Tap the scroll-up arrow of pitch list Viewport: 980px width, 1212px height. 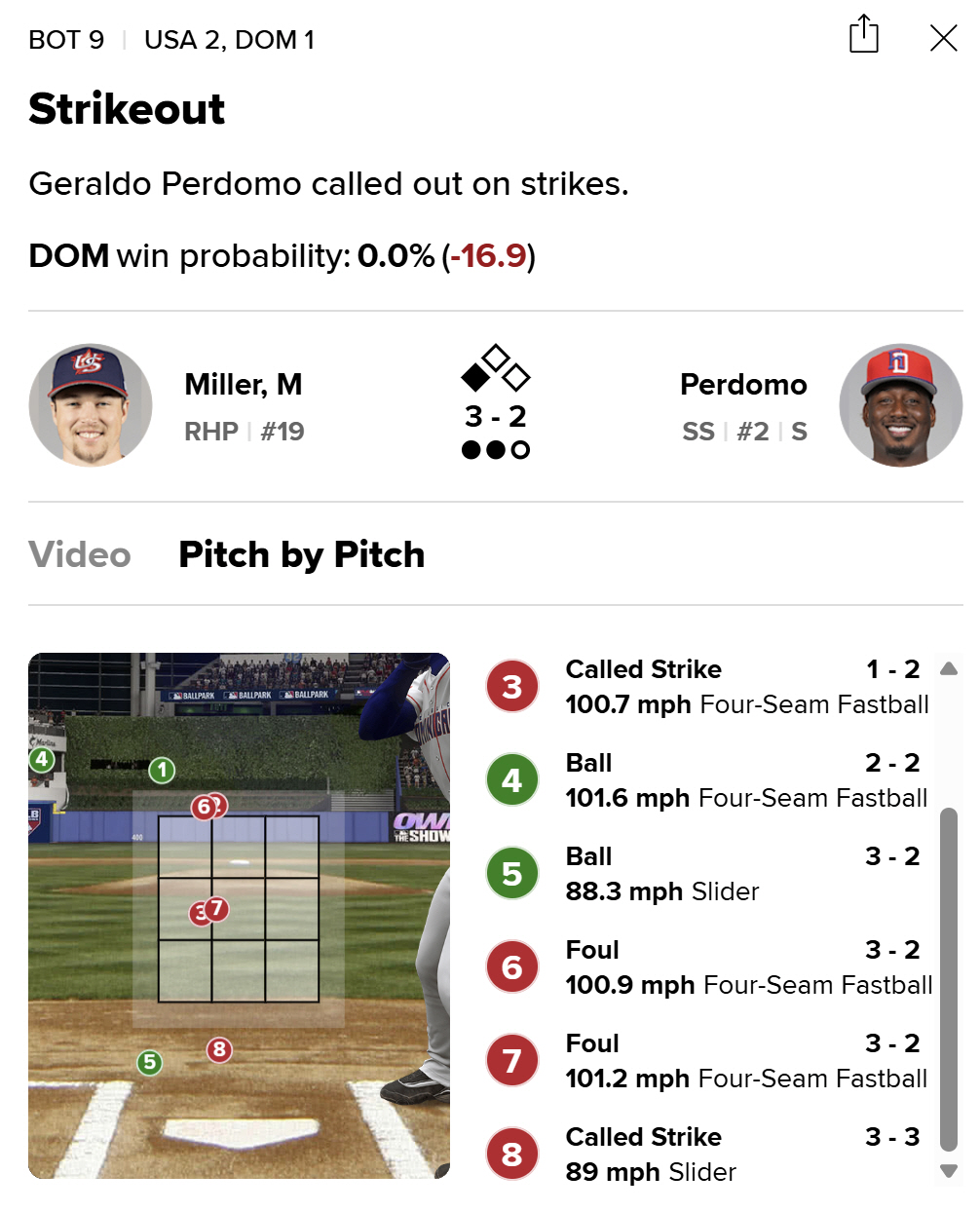[949, 669]
